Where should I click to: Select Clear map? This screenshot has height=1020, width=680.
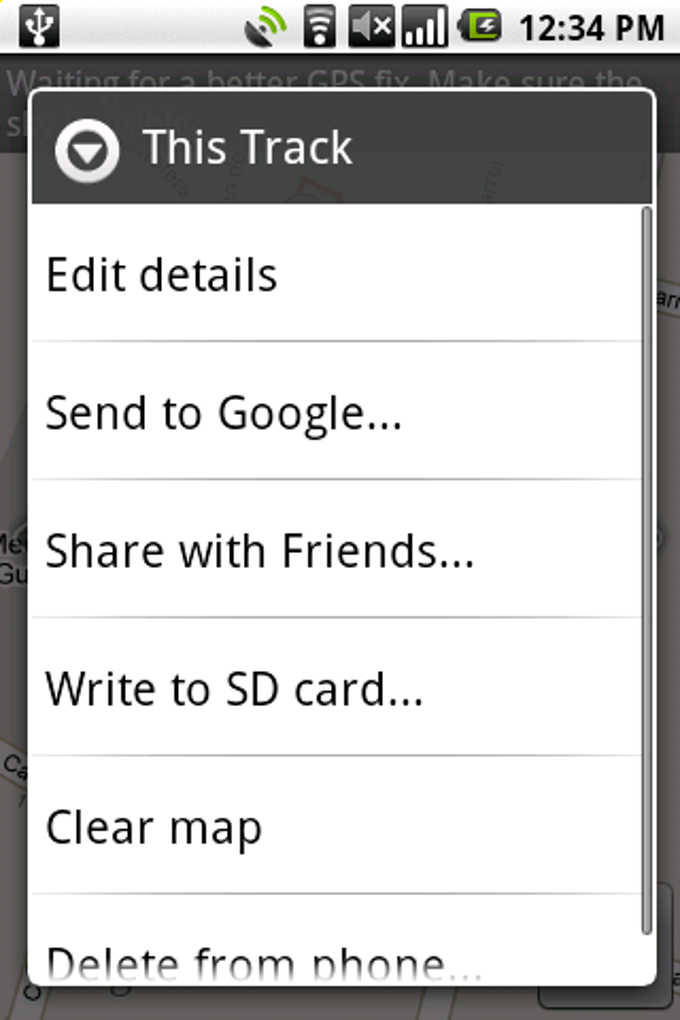pyautogui.click(x=337, y=825)
